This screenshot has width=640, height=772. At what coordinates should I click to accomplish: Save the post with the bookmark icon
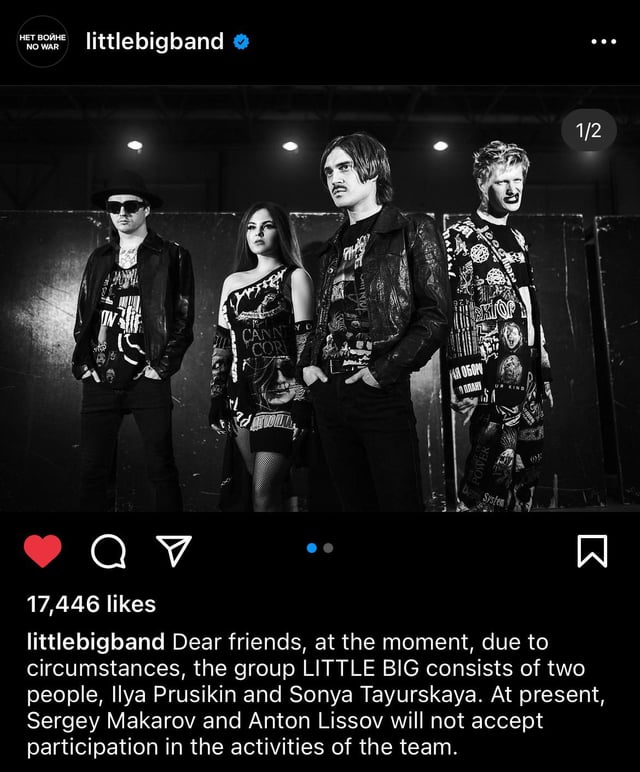point(592,550)
